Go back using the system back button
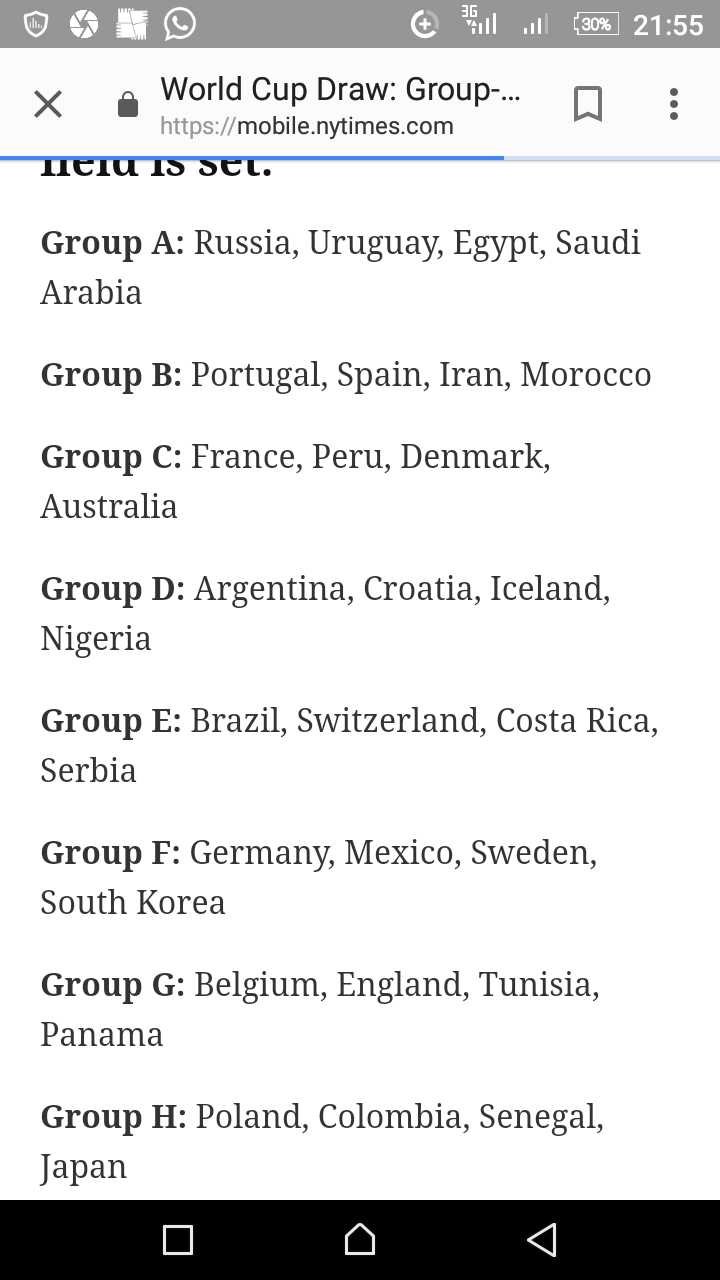 (541, 1240)
